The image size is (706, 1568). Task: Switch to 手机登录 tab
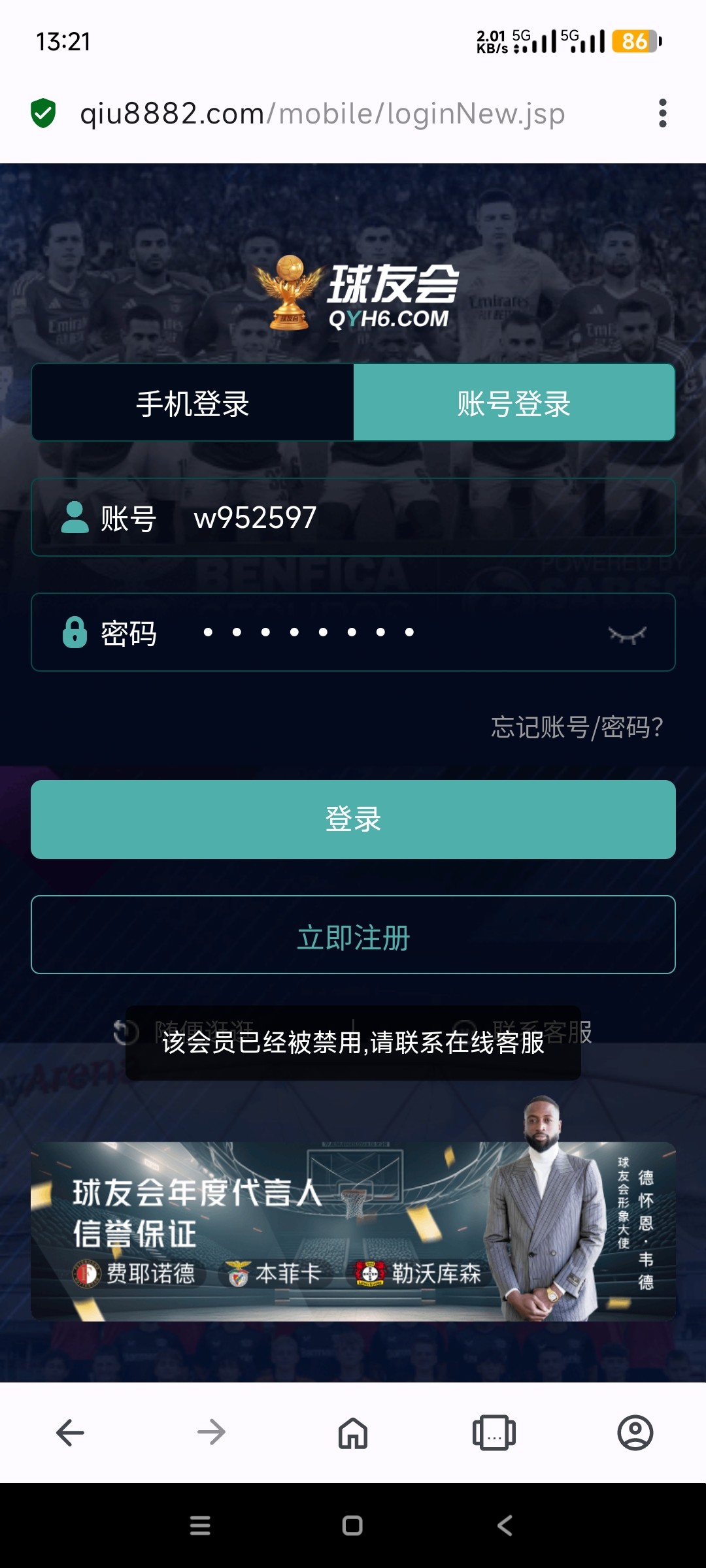tap(193, 403)
